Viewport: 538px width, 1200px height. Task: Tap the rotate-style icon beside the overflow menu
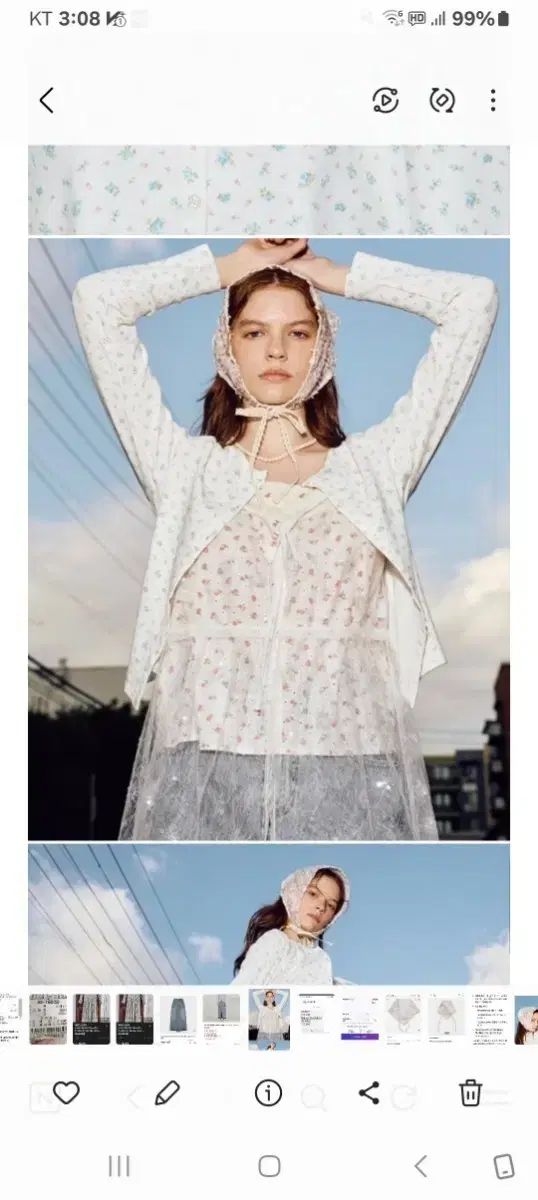(x=442, y=100)
